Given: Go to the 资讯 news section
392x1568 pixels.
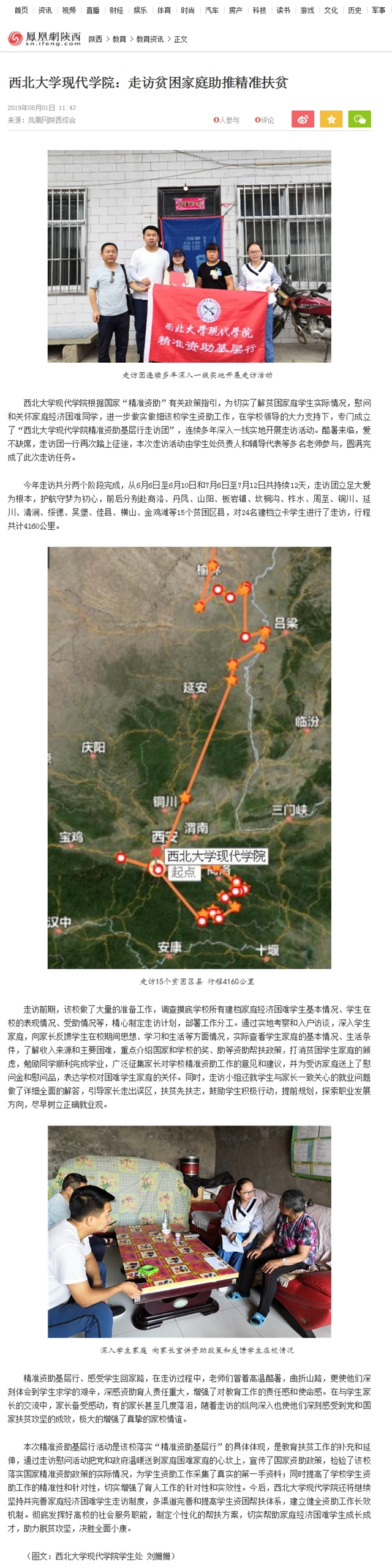Looking at the screenshot, I should (x=45, y=10).
